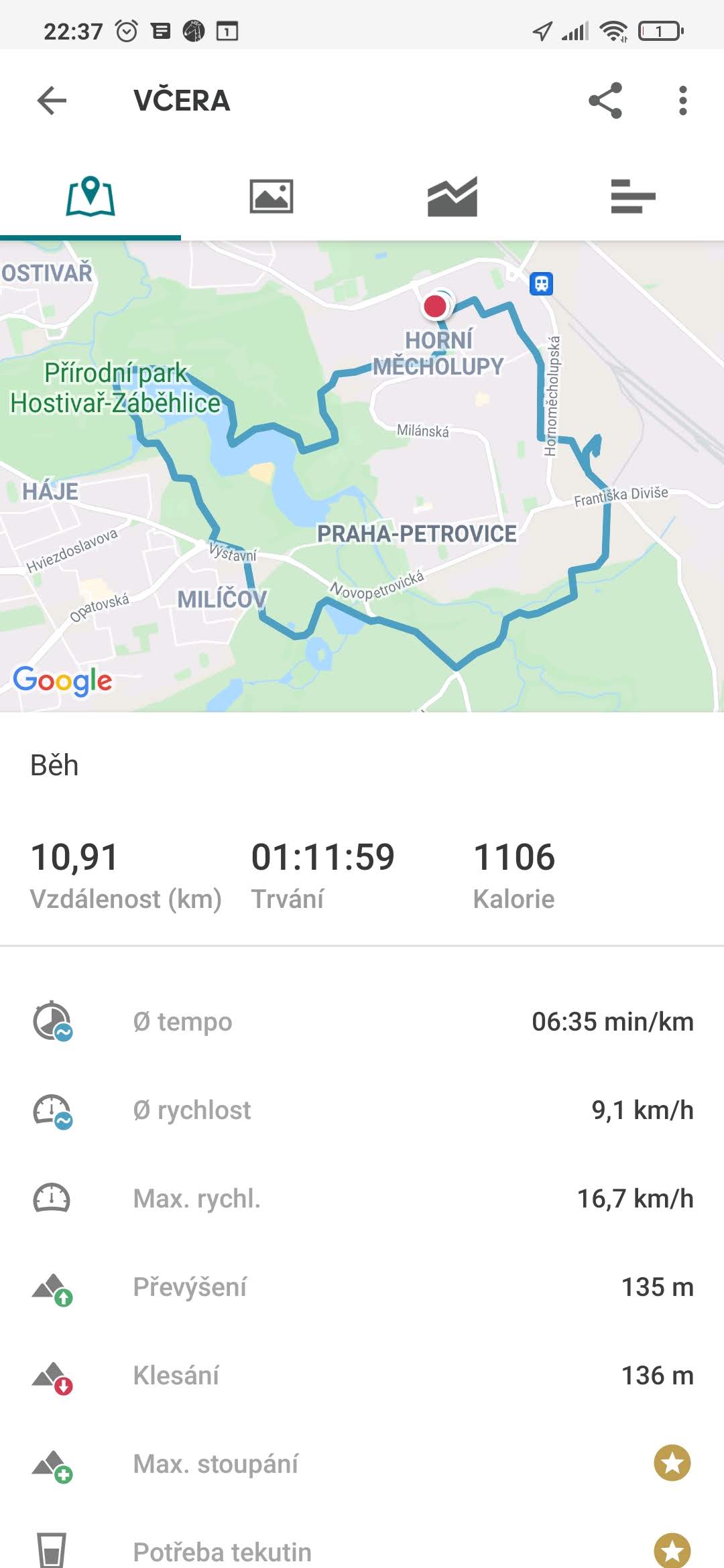Open the three-dot overflow menu
The image size is (724, 1568).
pos(682,101)
